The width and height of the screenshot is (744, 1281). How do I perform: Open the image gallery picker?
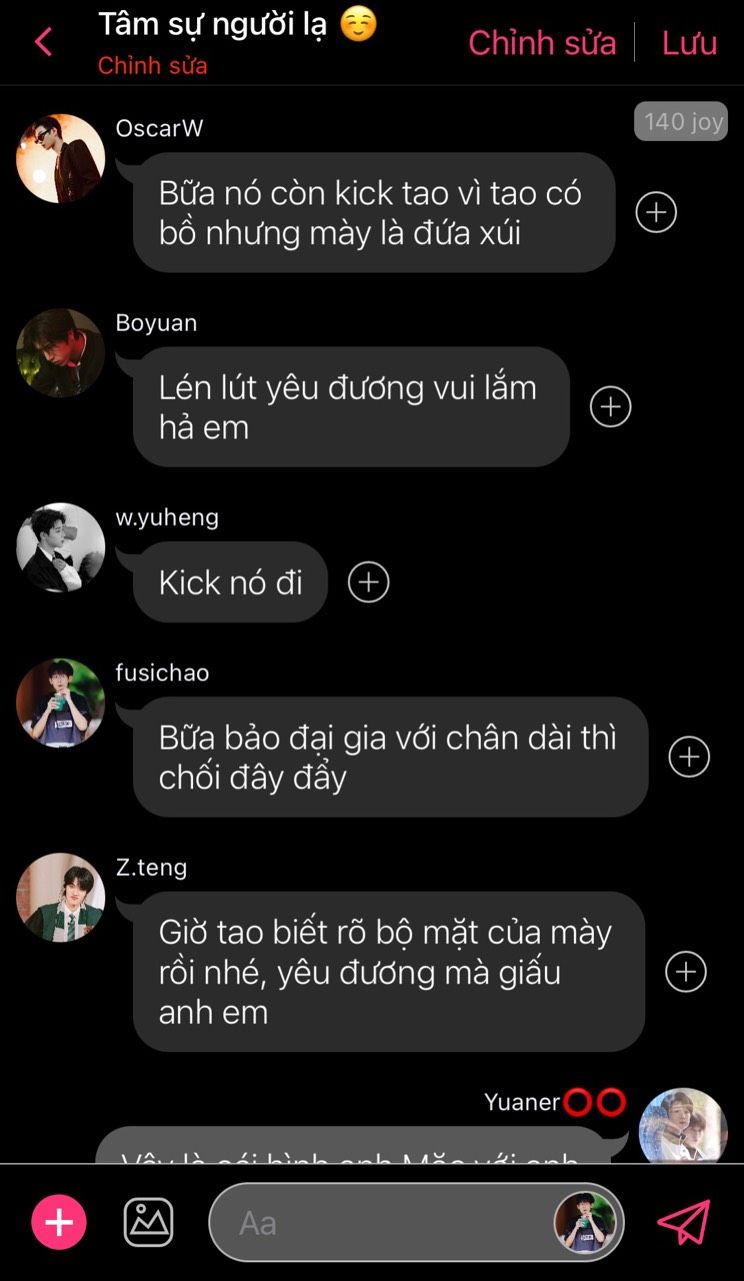[x=148, y=1222]
